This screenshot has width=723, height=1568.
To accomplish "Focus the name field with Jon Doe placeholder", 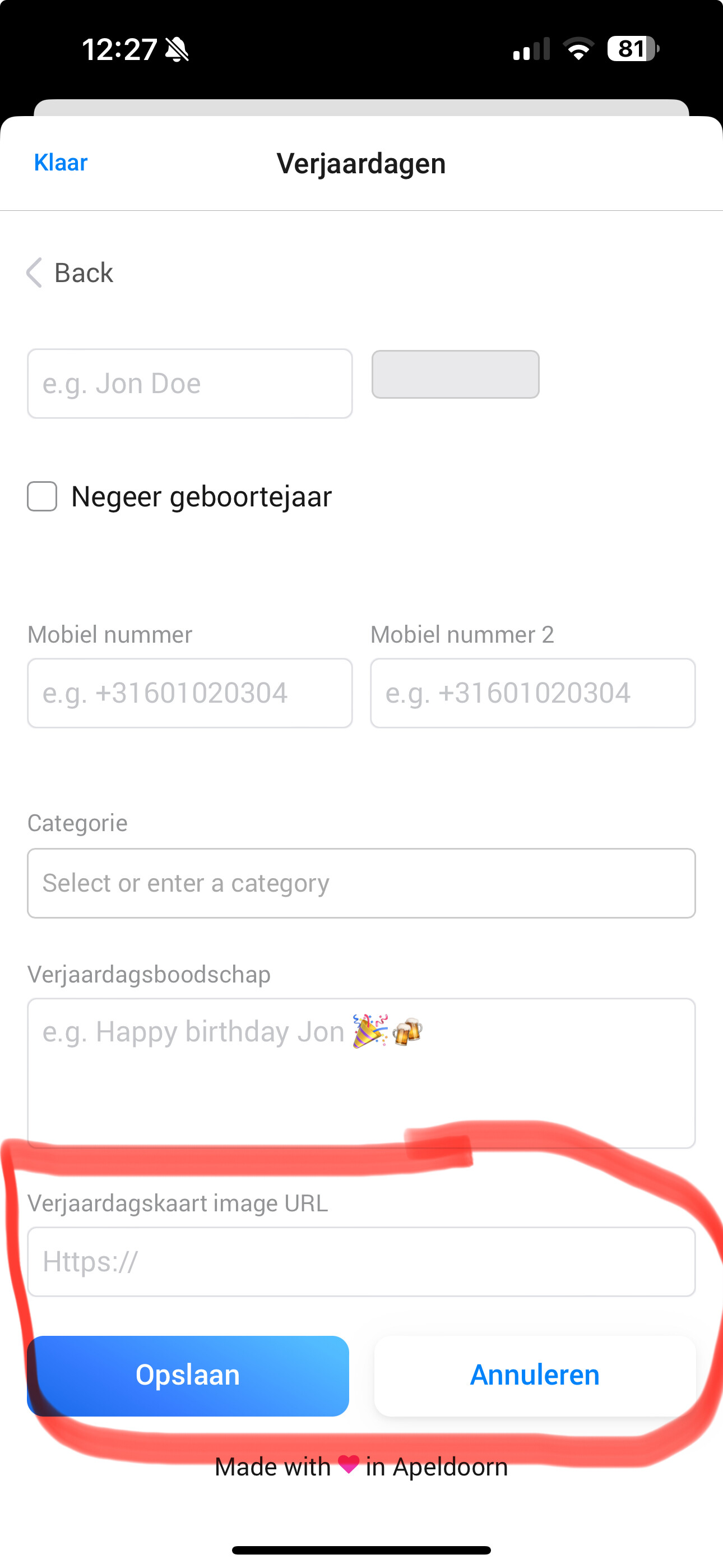I will coord(190,384).
